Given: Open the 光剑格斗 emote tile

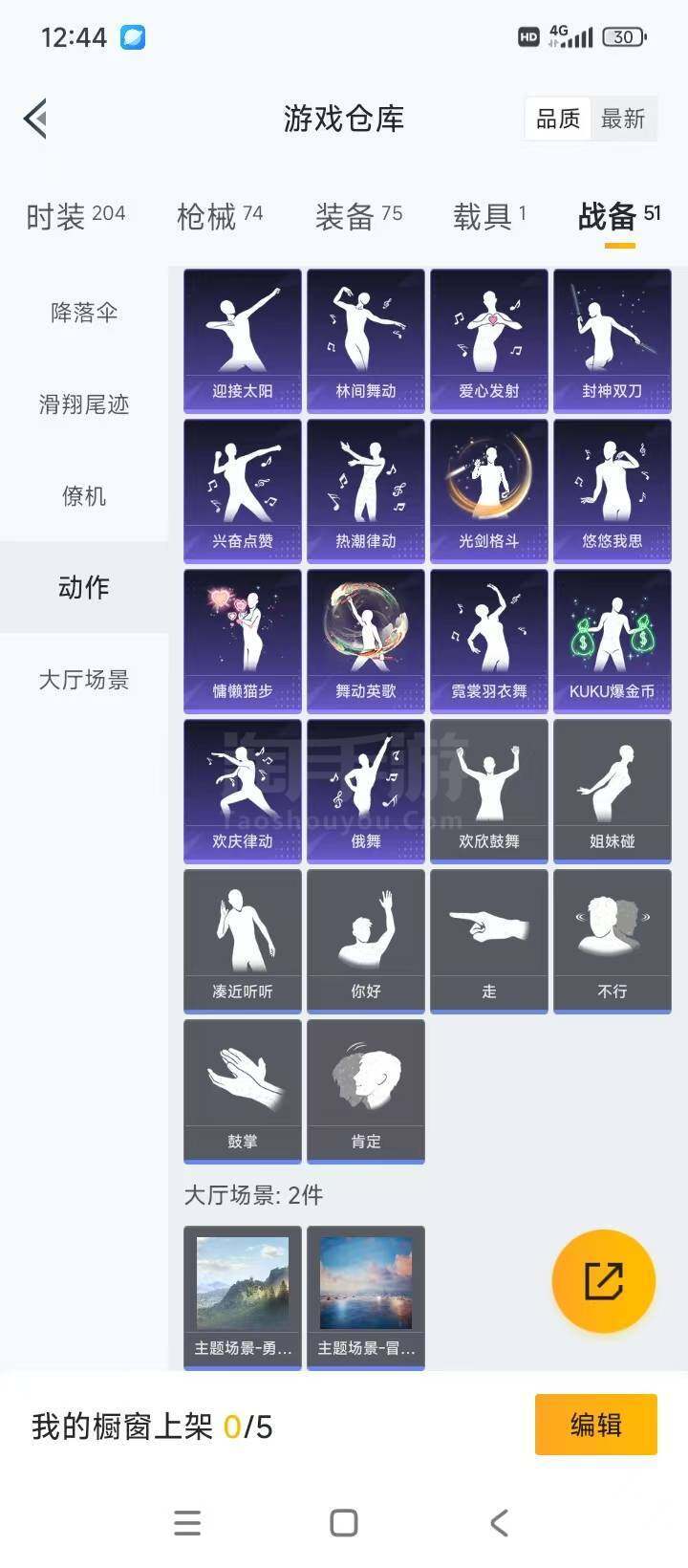Looking at the screenshot, I should pos(489,491).
